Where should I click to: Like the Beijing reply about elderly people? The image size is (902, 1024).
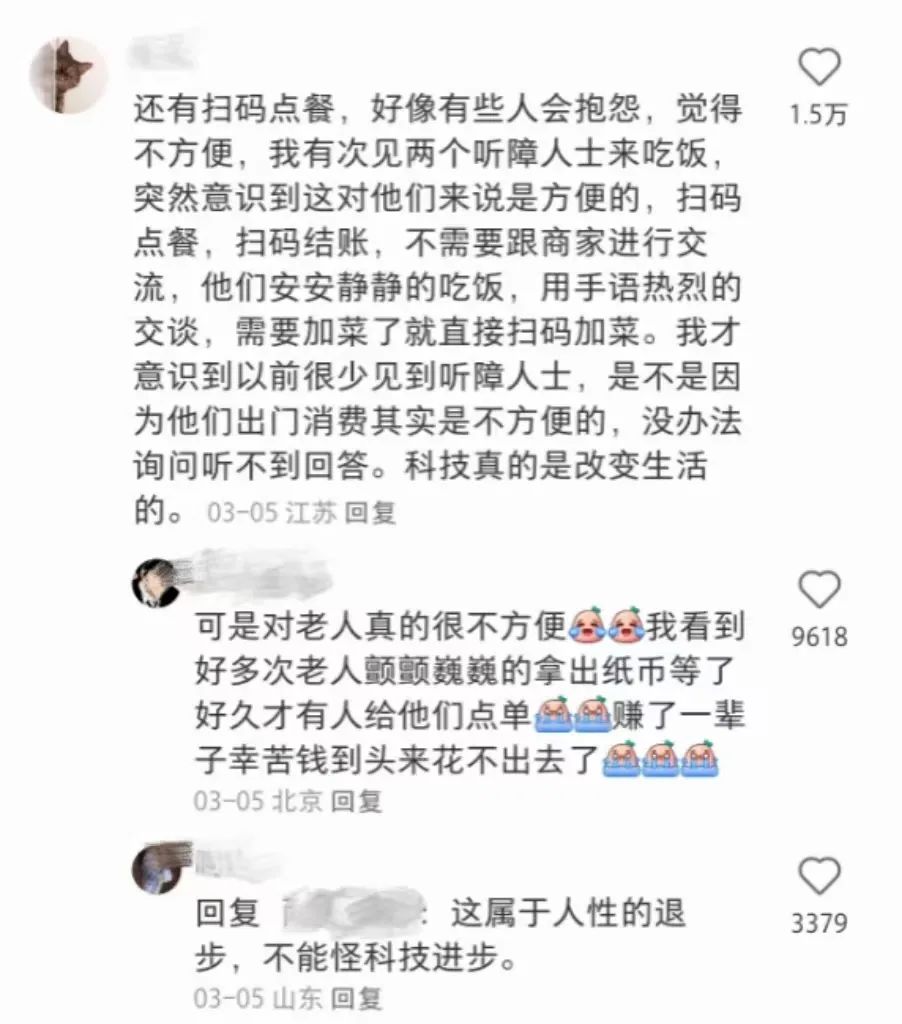(x=819, y=590)
